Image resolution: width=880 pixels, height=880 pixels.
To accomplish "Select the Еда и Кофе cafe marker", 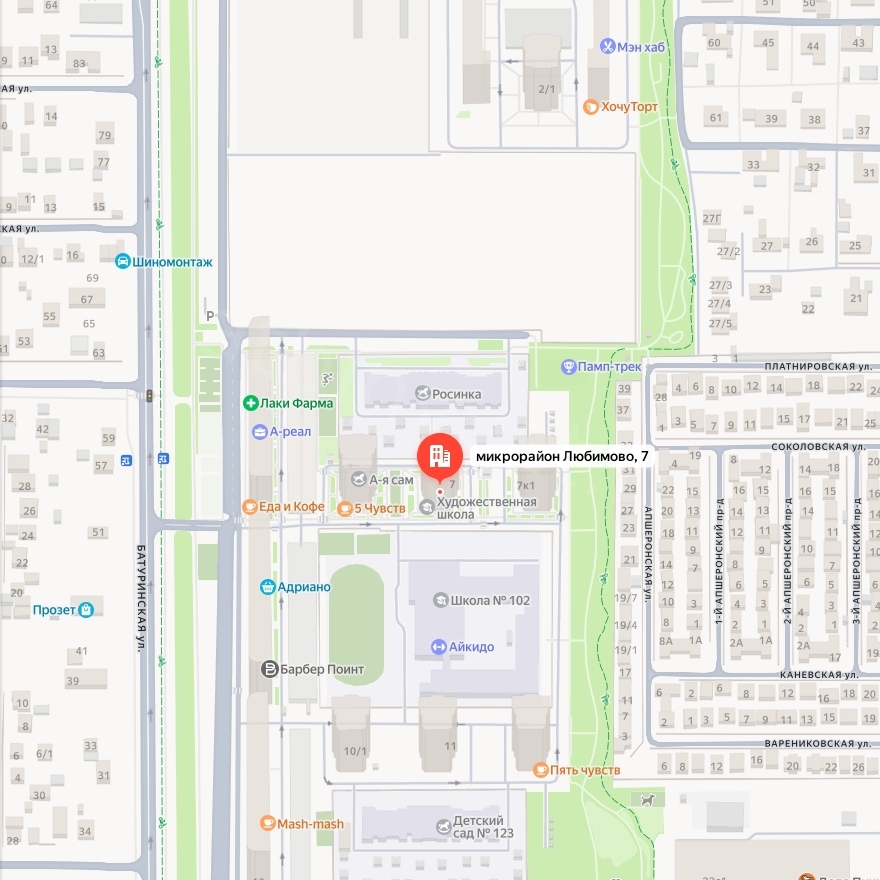I will [249, 507].
